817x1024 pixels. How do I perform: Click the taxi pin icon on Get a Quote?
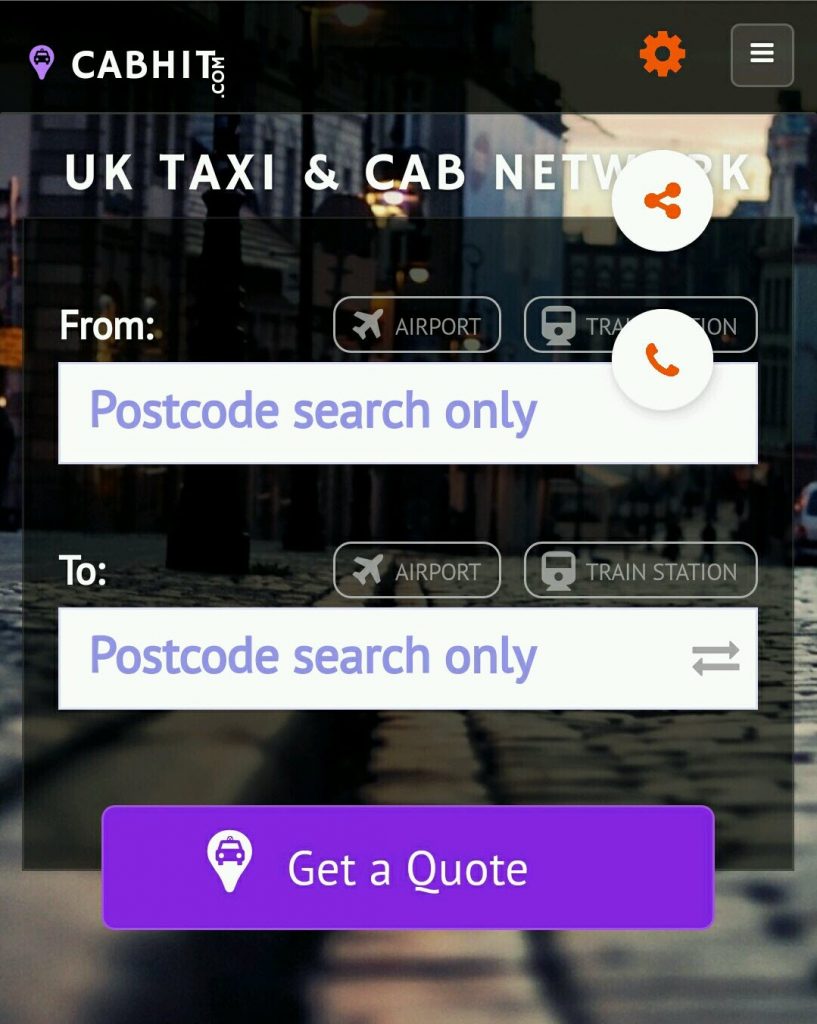point(231,857)
